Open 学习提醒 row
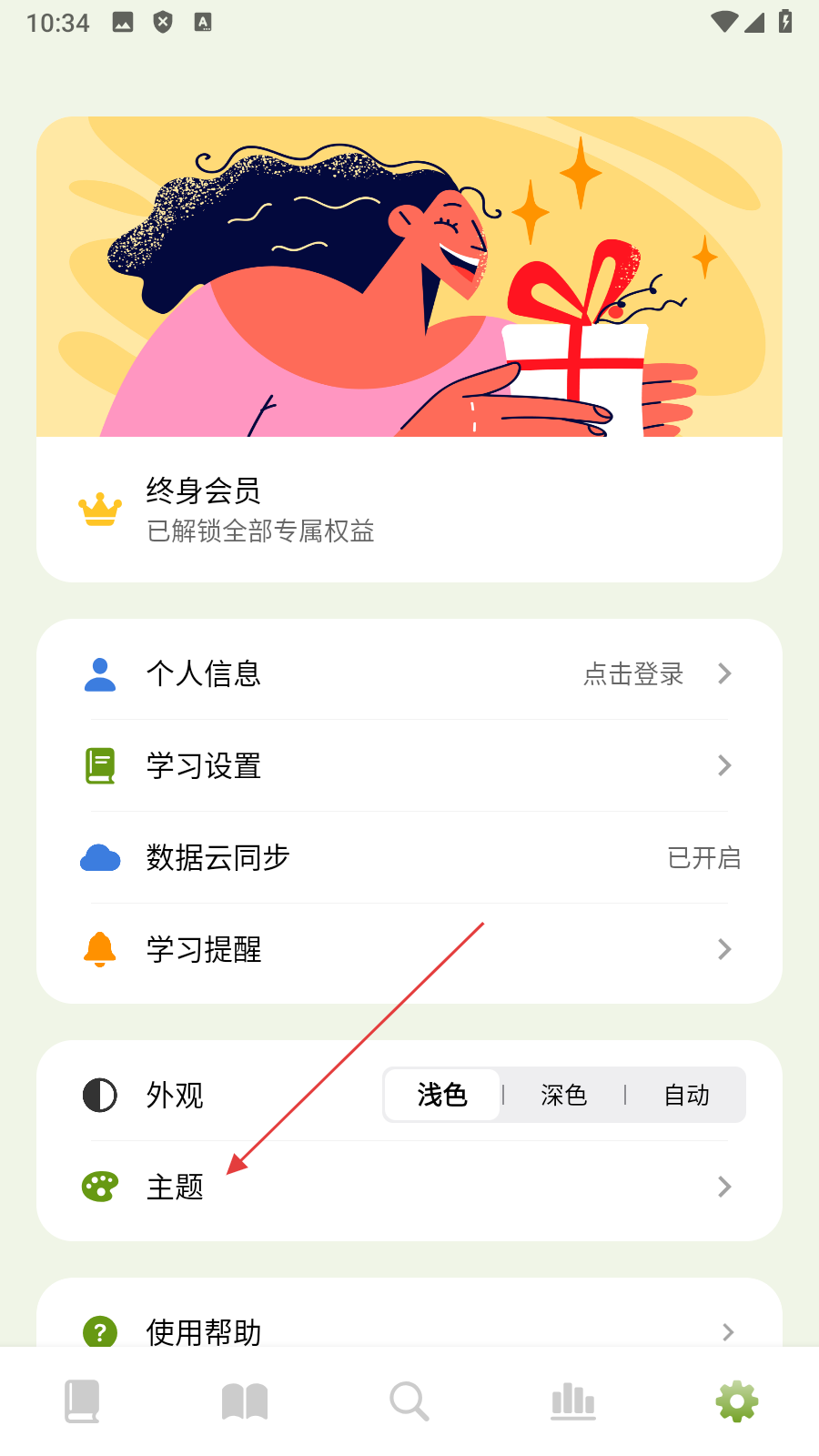Image resolution: width=819 pixels, height=1456 pixels. (x=409, y=949)
